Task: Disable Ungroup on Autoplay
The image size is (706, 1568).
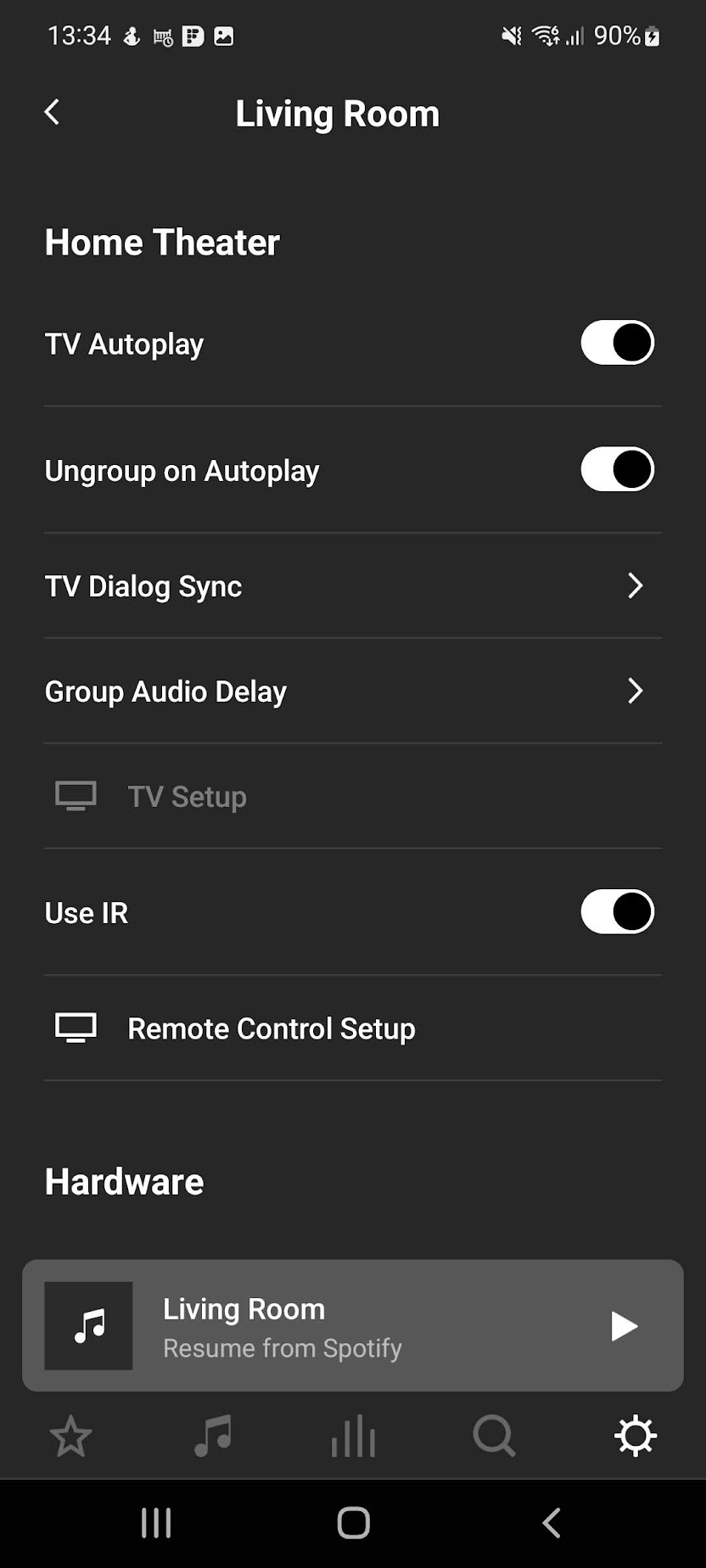Action: pyautogui.click(x=617, y=470)
